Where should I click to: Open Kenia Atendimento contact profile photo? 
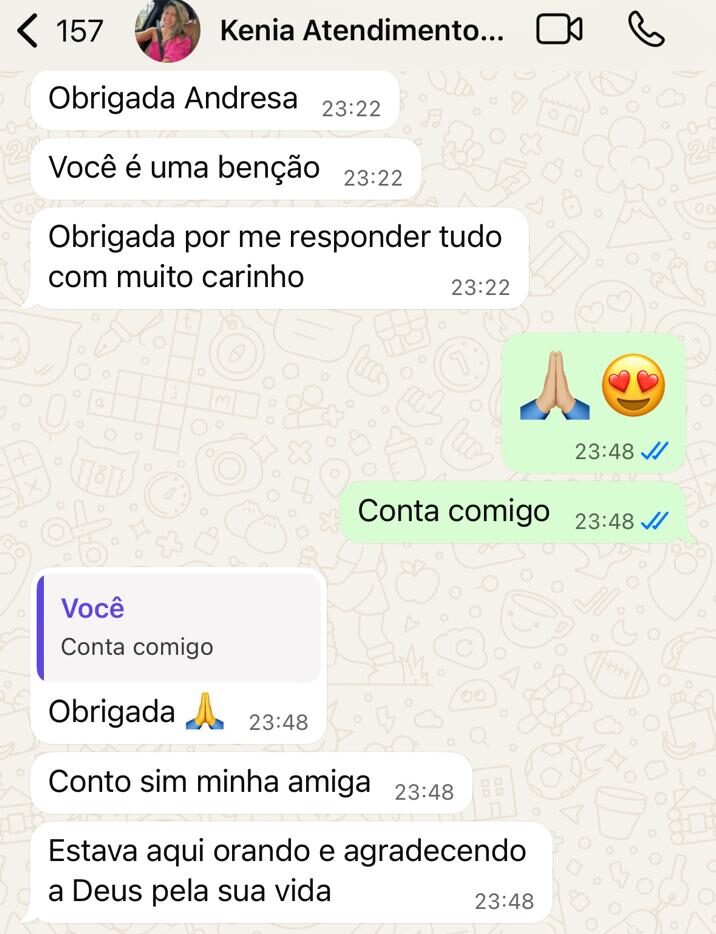(x=167, y=30)
